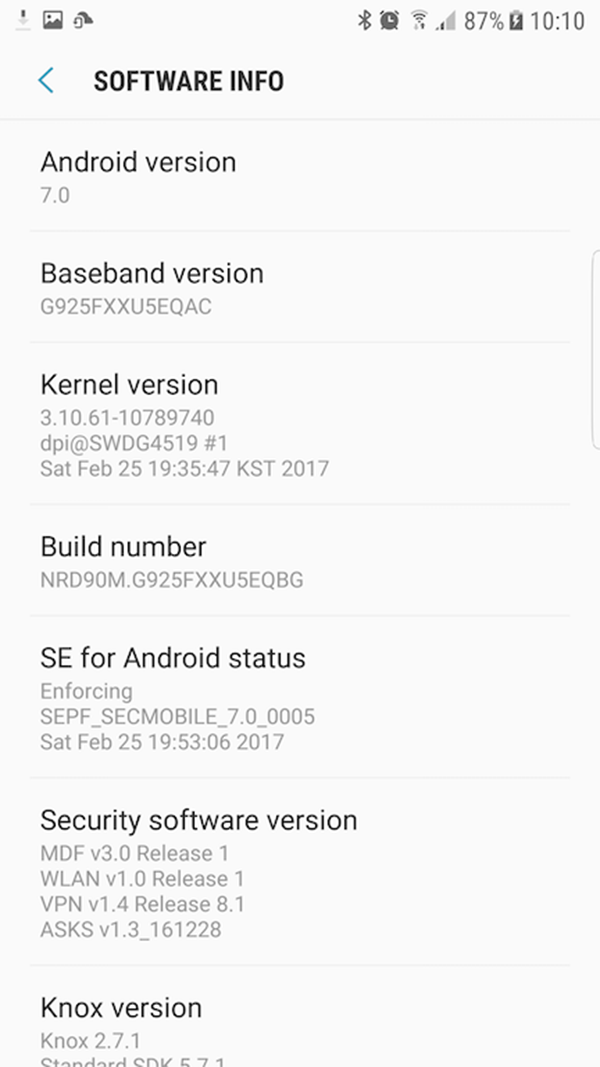Tap the Build number row
Image resolution: width=600 pixels, height=1067 pixels.
(x=300, y=561)
